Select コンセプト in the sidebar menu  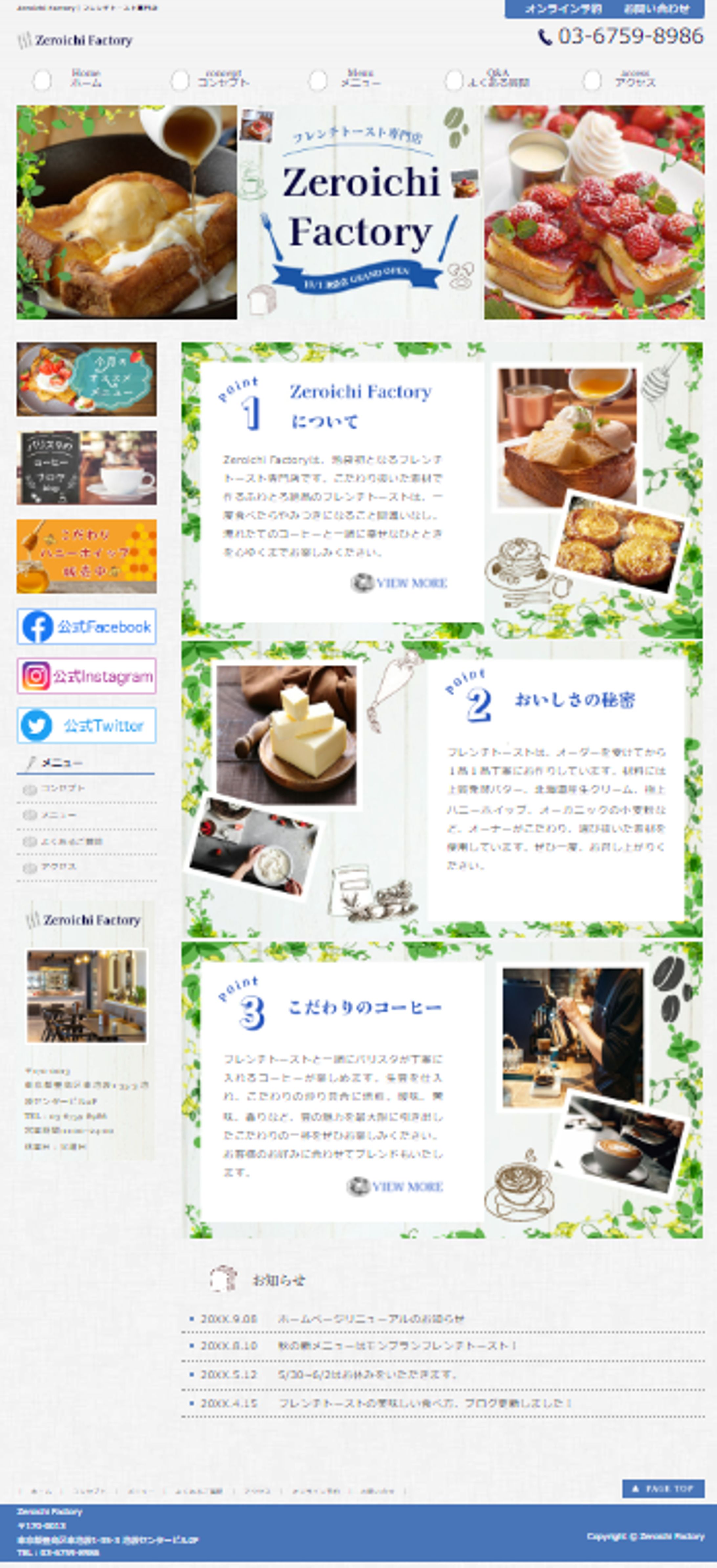63,788
